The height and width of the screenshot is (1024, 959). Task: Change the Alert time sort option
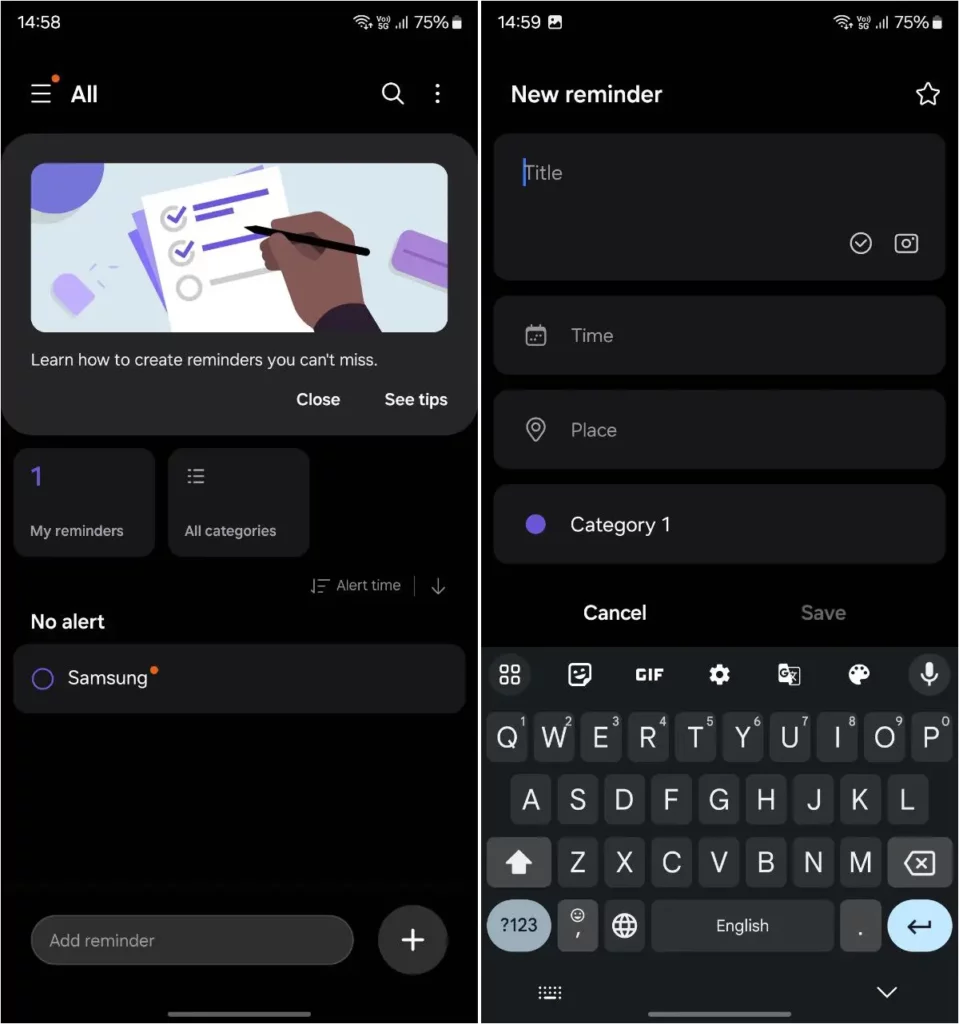pyautogui.click(x=356, y=586)
